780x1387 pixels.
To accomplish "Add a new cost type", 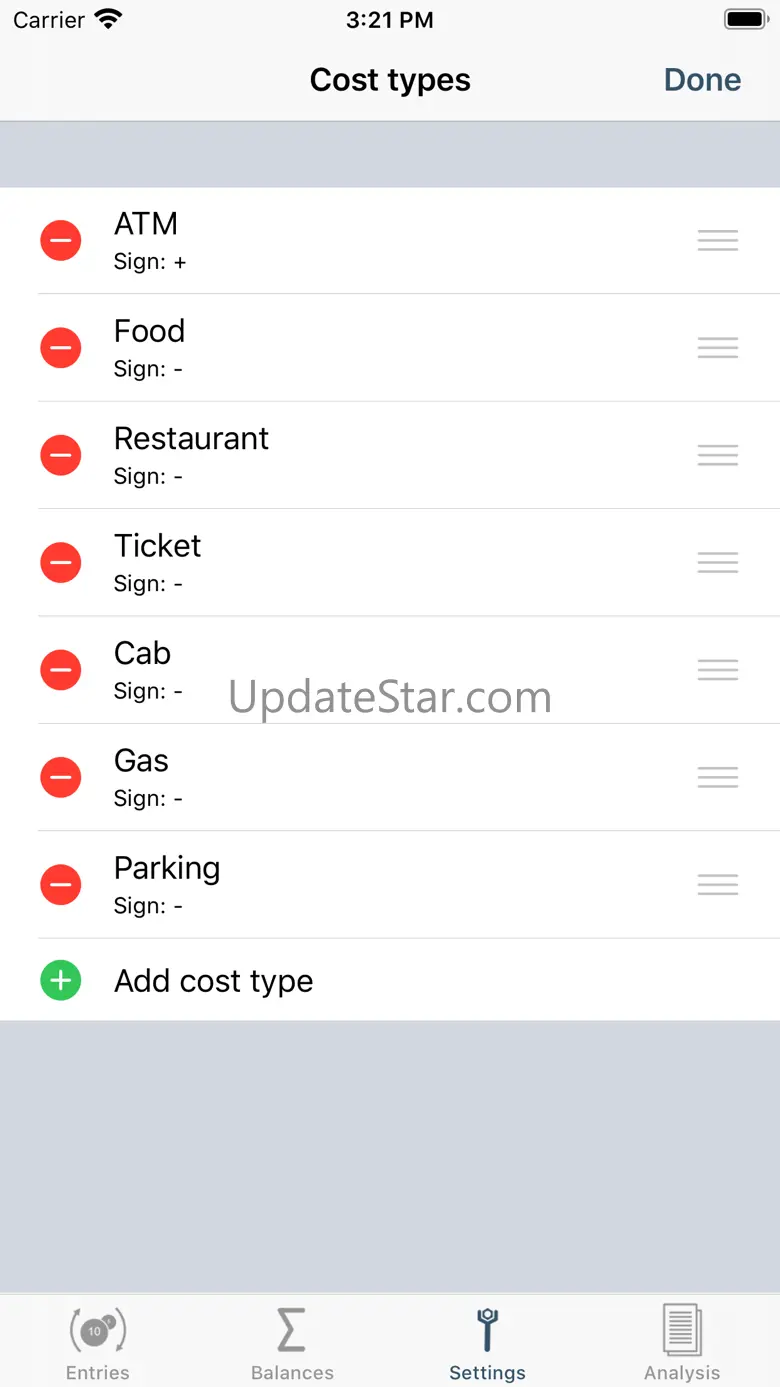I will point(61,981).
